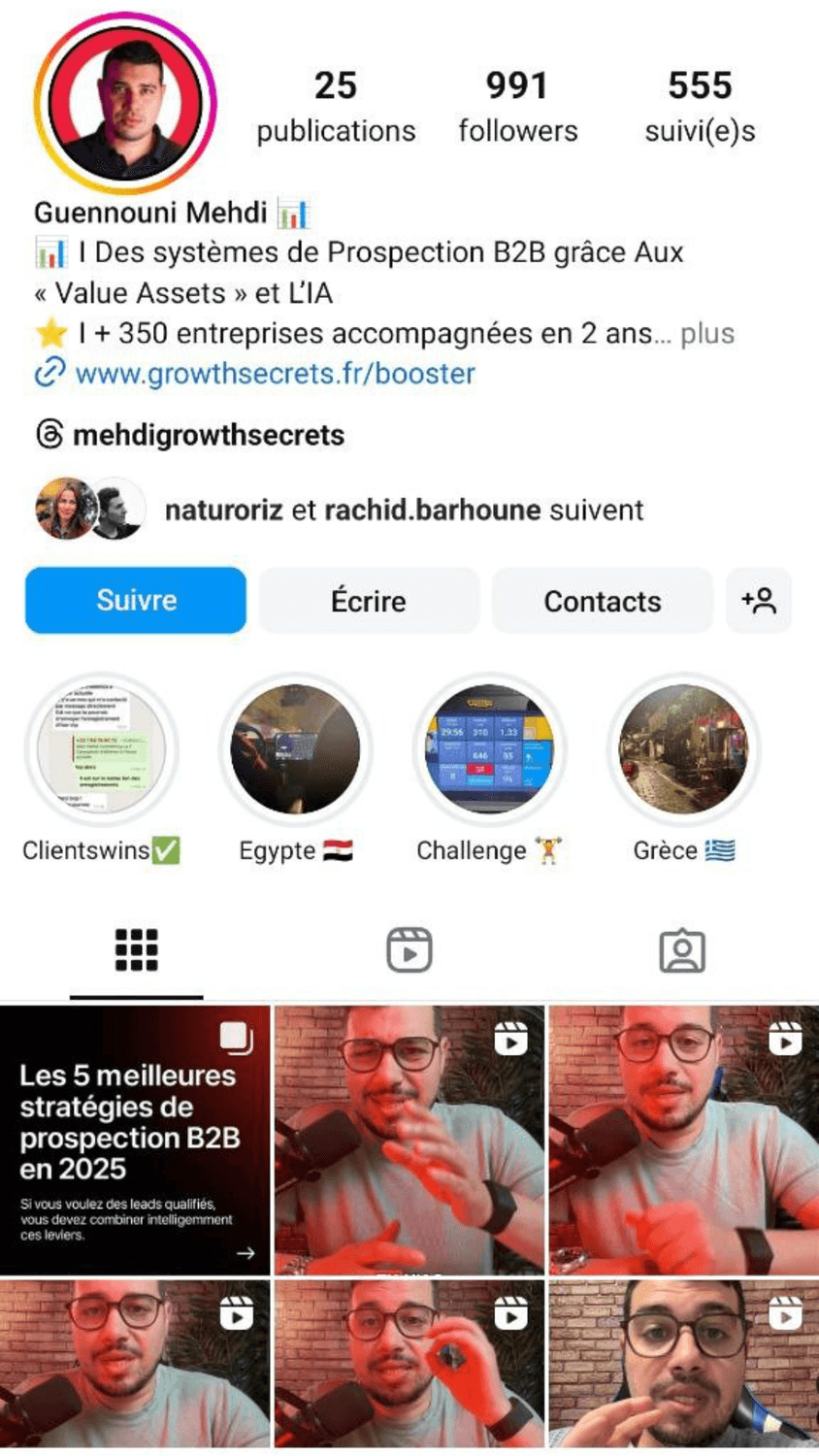Open the Clientswins story highlight
The width and height of the screenshot is (819, 1456).
pyautogui.click(x=101, y=749)
